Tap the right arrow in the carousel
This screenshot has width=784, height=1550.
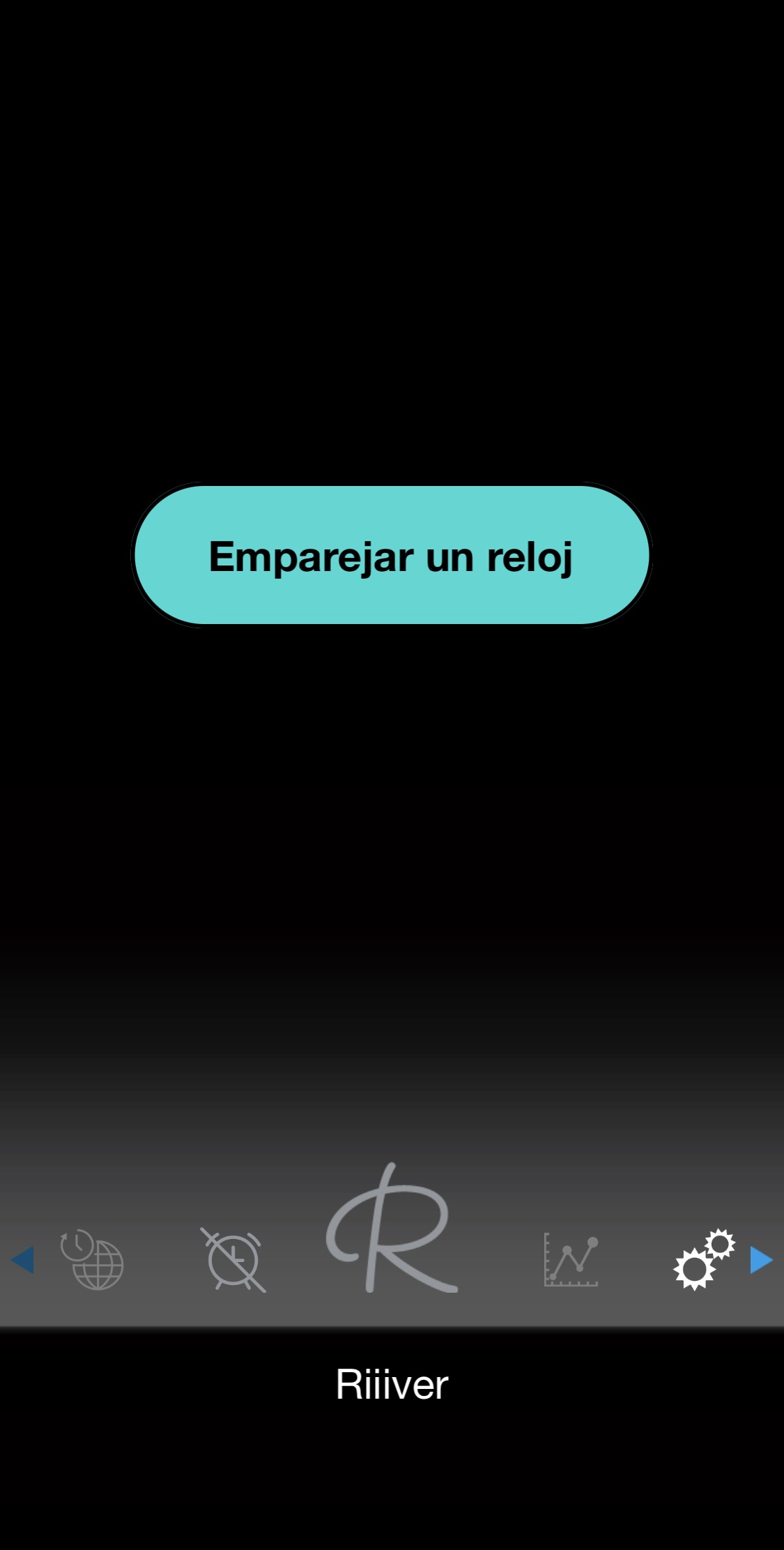coord(761,1260)
